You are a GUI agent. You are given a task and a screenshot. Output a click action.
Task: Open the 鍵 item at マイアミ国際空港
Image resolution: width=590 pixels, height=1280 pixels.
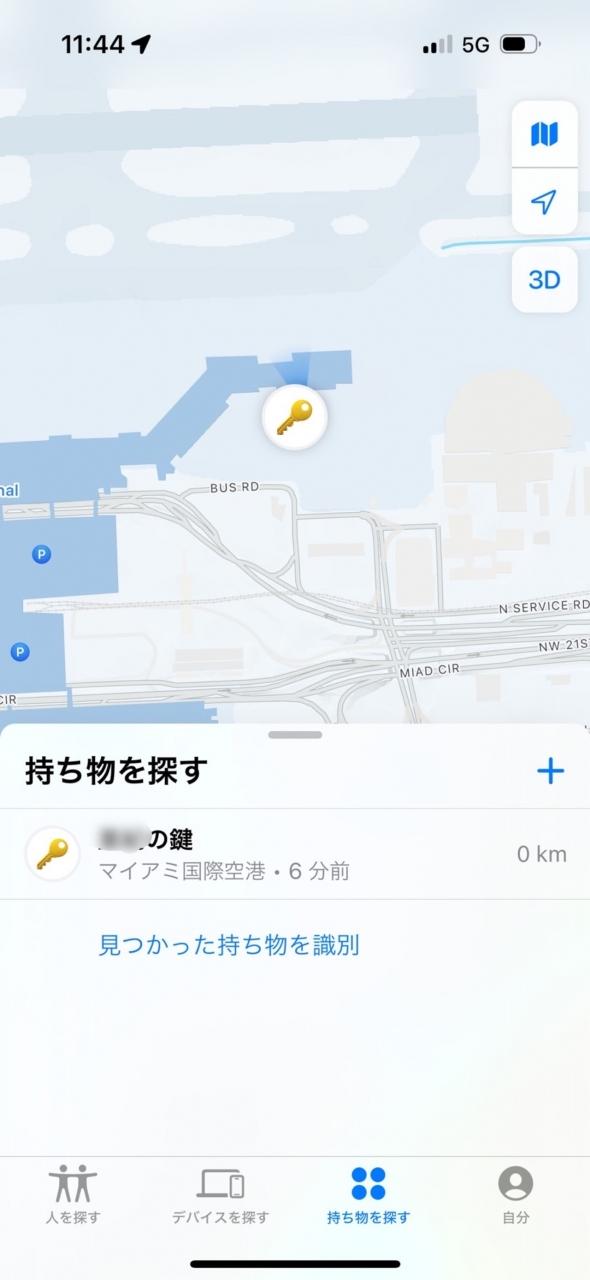coord(295,854)
